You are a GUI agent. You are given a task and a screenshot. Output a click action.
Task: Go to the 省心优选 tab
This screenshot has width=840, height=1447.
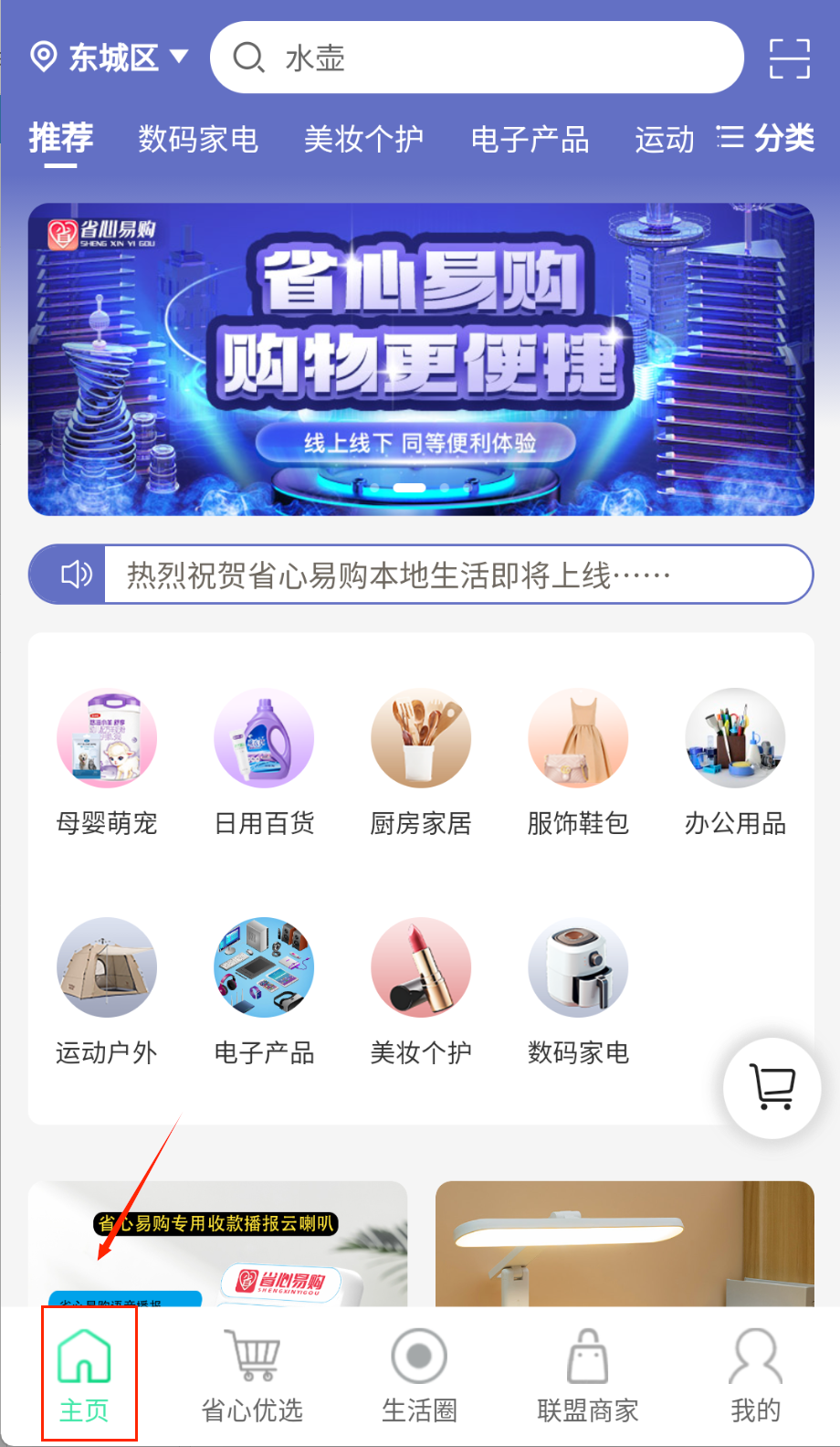[252, 1376]
